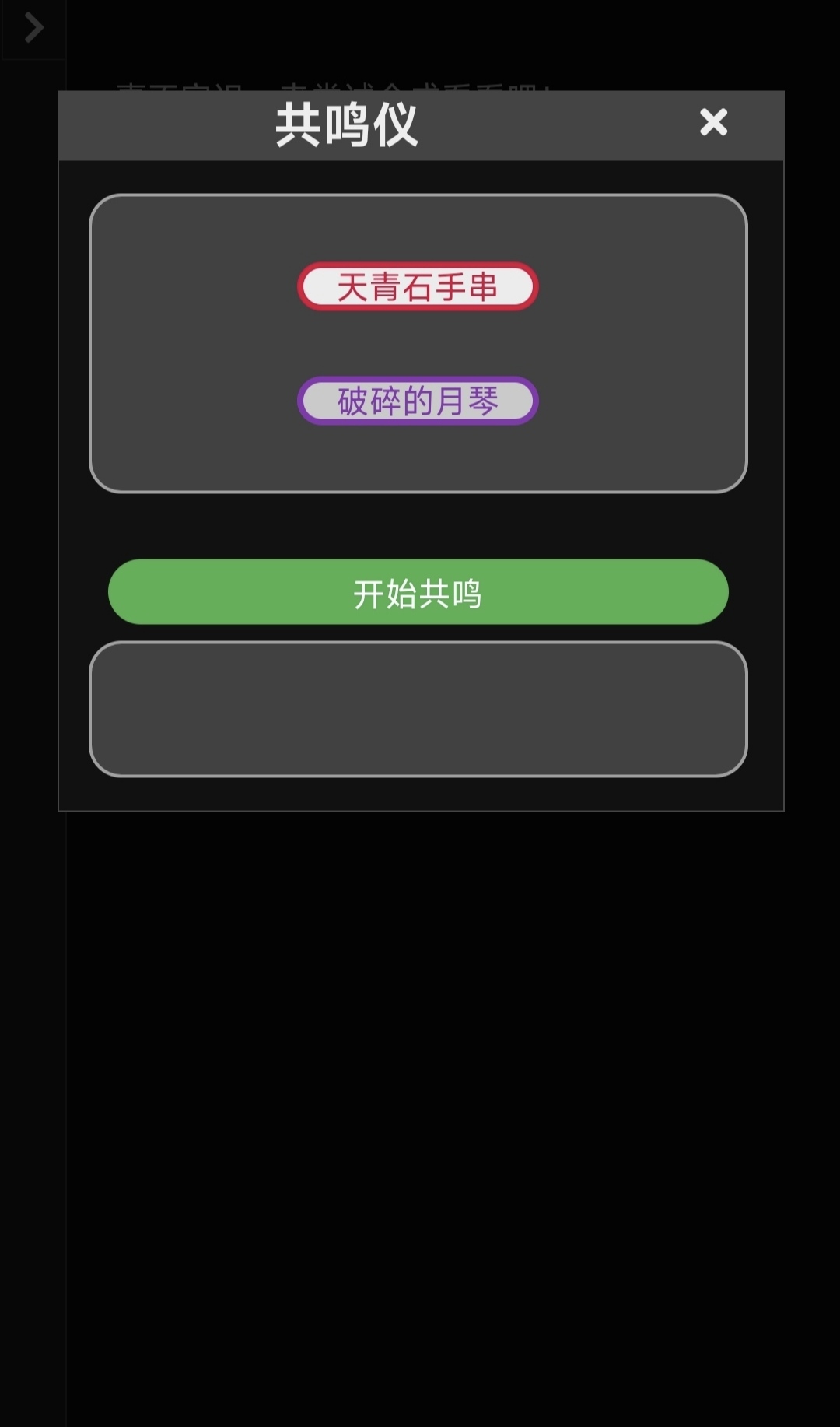The image size is (840, 1427).
Task: Tap the 开始共鸣 button
Action: point(418,592)
